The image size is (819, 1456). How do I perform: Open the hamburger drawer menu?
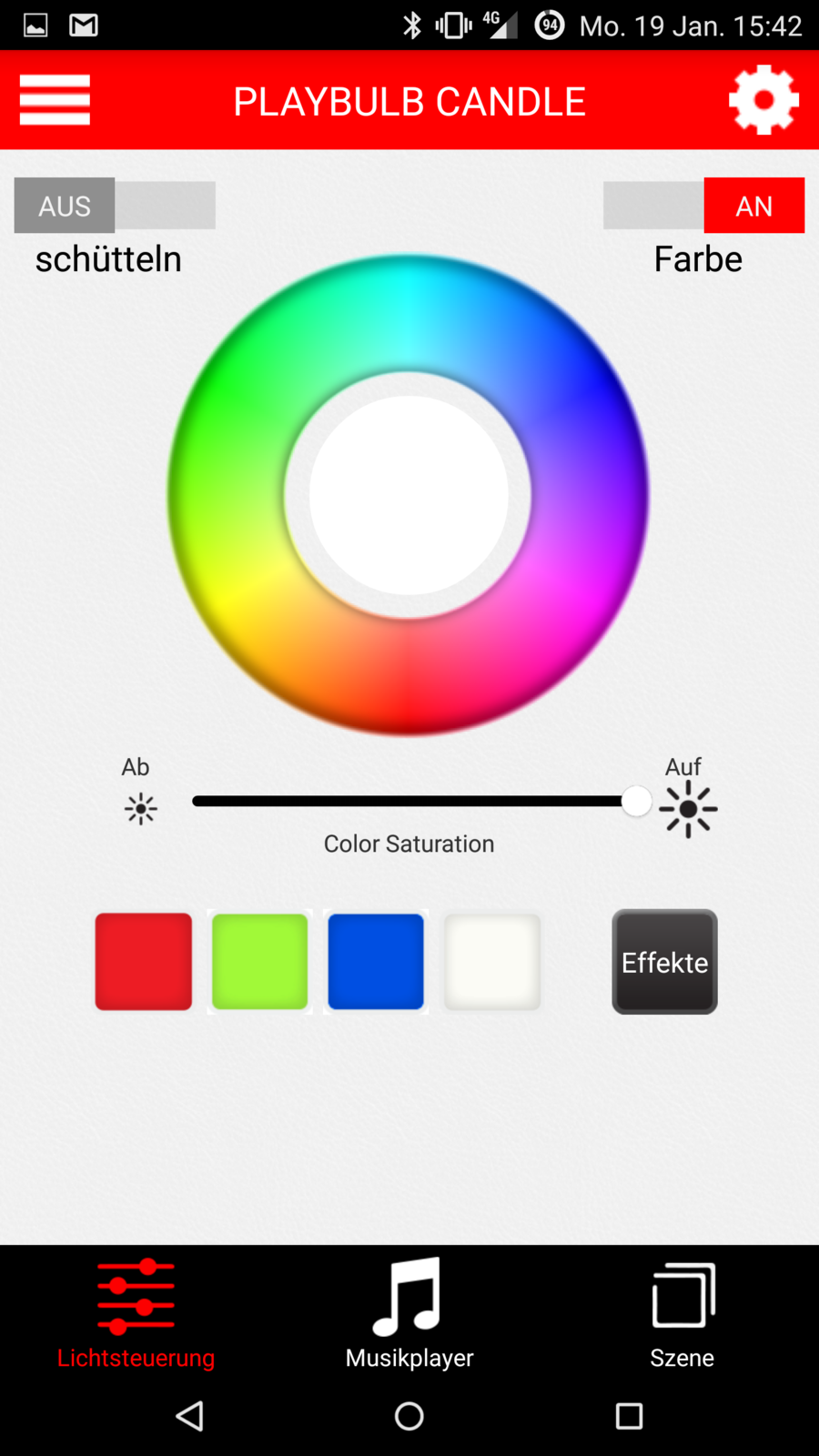coord(55,100)
